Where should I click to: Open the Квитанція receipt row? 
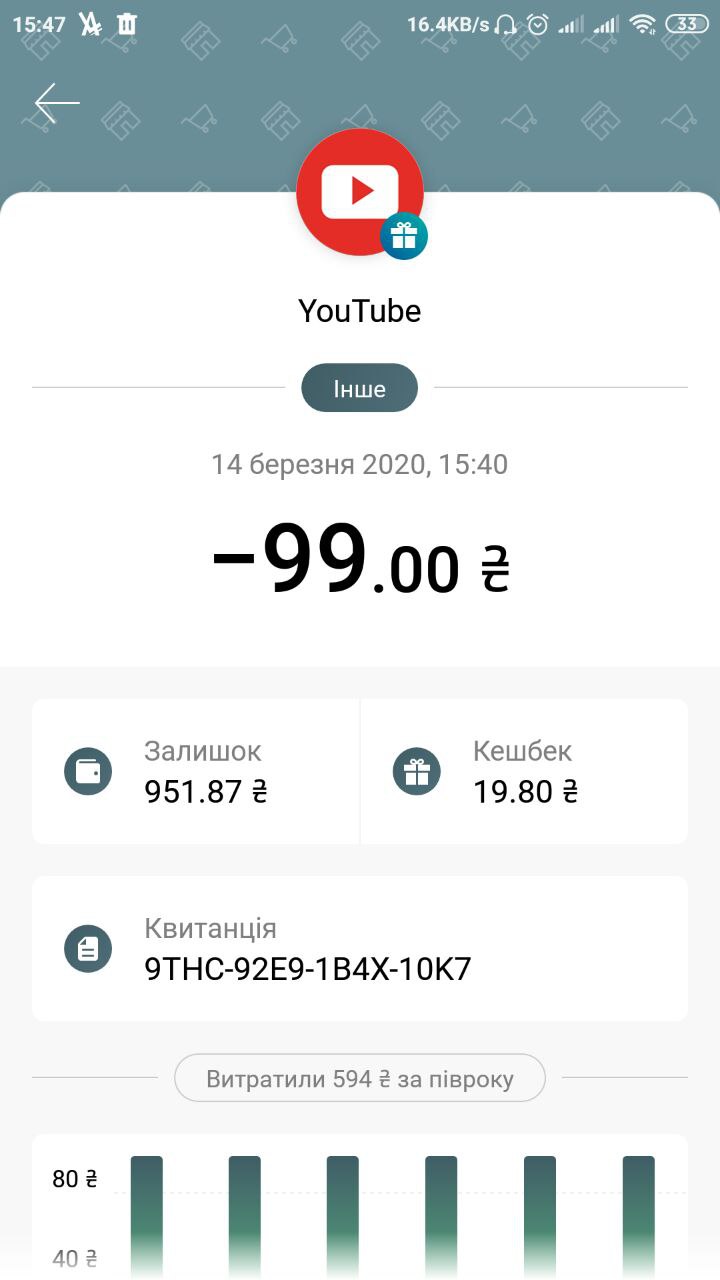pos(360,949)
